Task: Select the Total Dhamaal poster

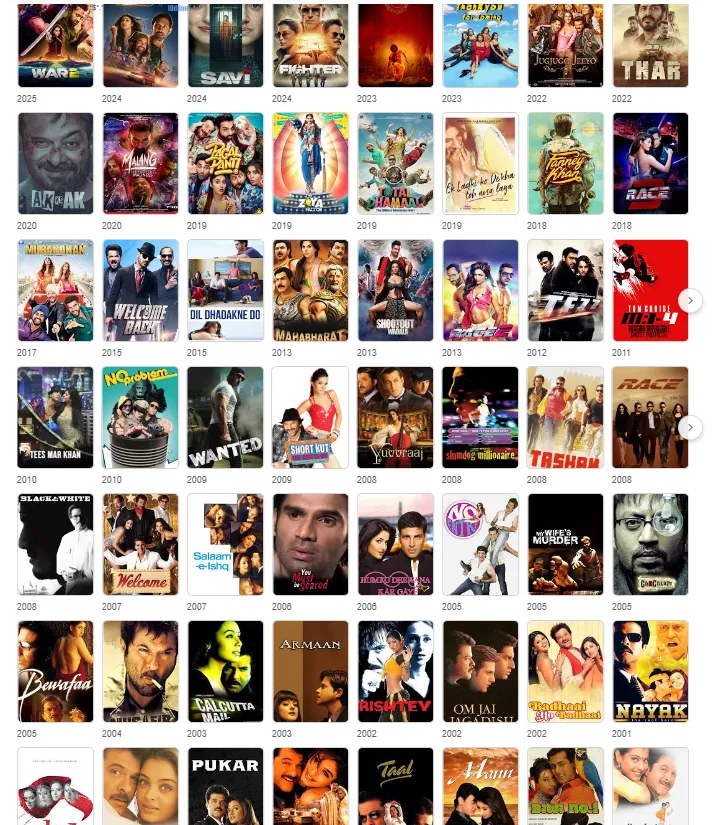Action: [395, 163]
